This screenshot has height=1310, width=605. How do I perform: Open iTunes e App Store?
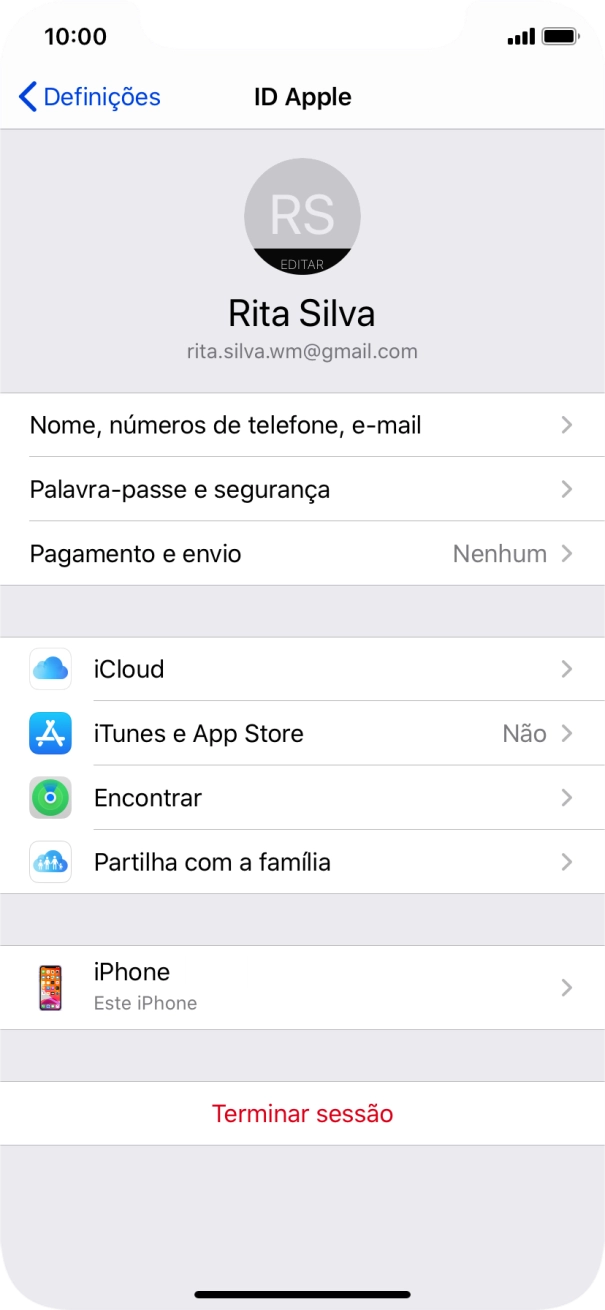[302, 734]
